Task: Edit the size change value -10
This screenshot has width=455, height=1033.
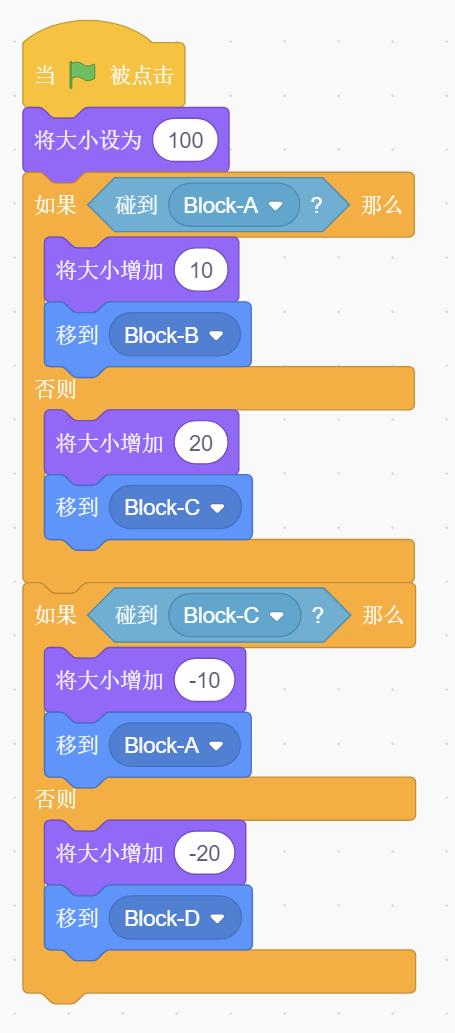Action: click(204, 681)
